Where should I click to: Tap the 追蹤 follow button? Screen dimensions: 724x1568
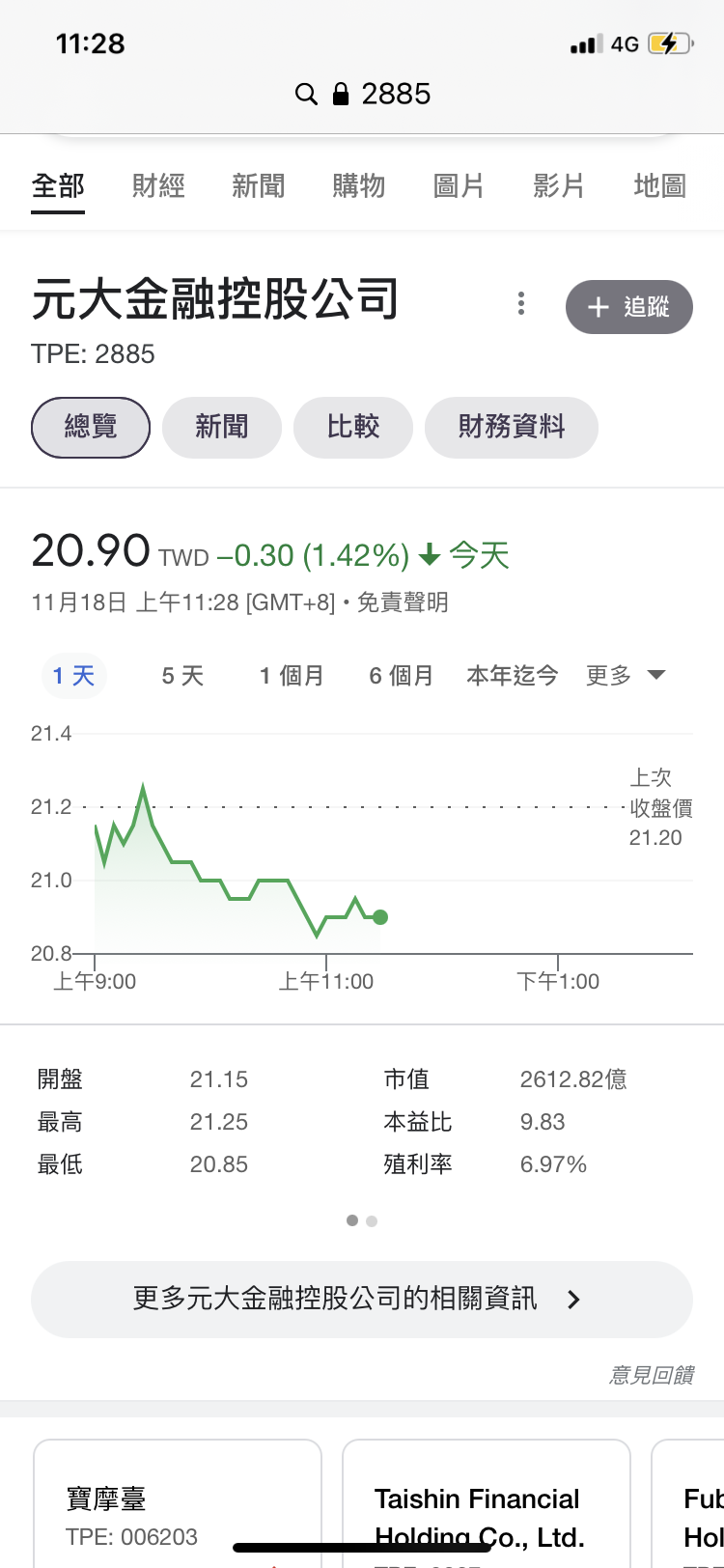(x=629, y=307)
